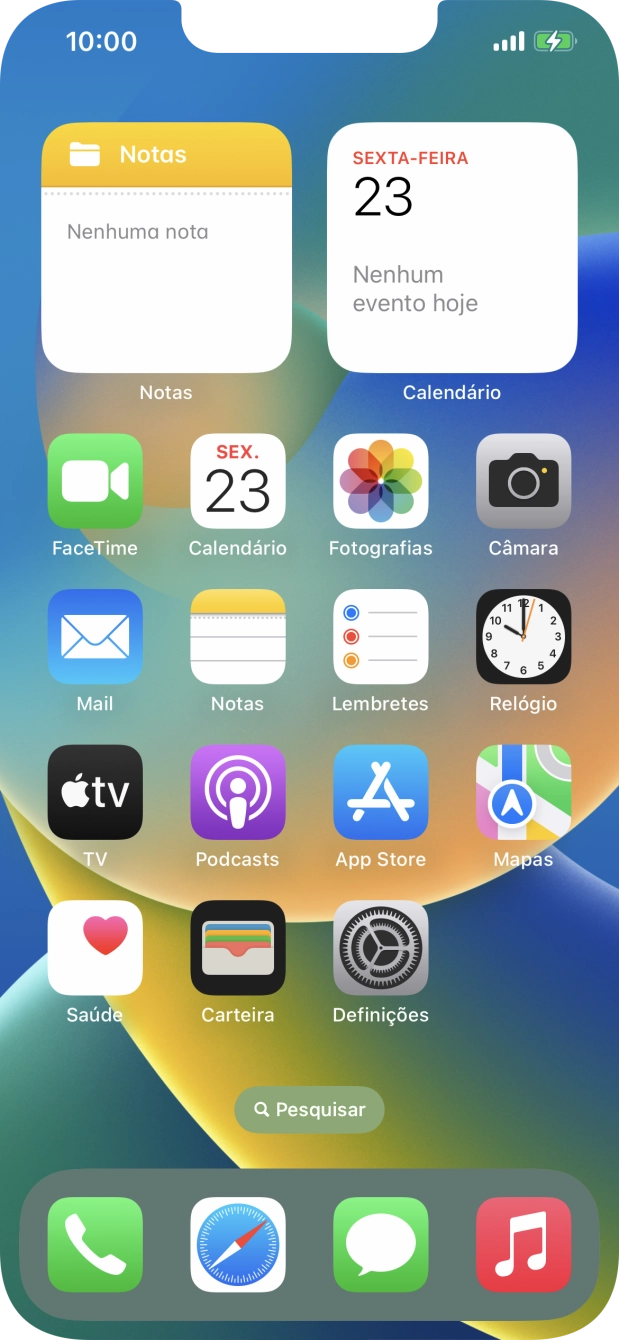Open Fotografias app
Viewport: 619px width, 1340px height.
point(381,481)
